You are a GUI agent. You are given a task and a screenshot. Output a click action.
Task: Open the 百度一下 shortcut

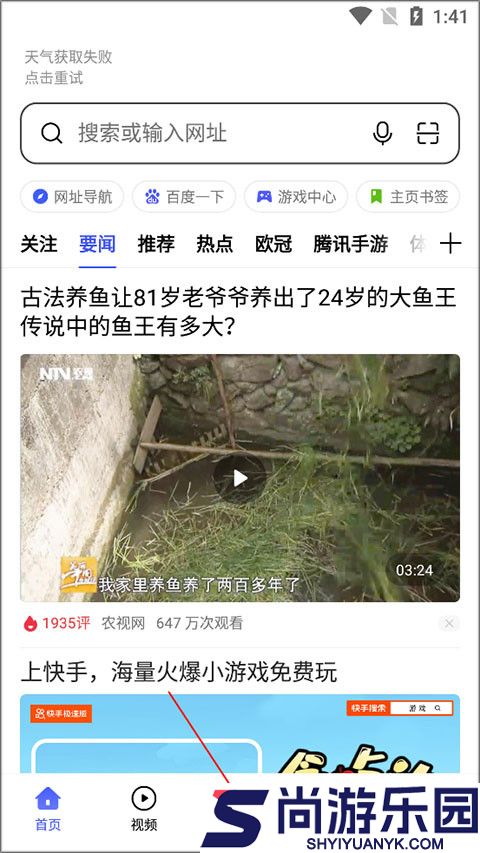184,196
